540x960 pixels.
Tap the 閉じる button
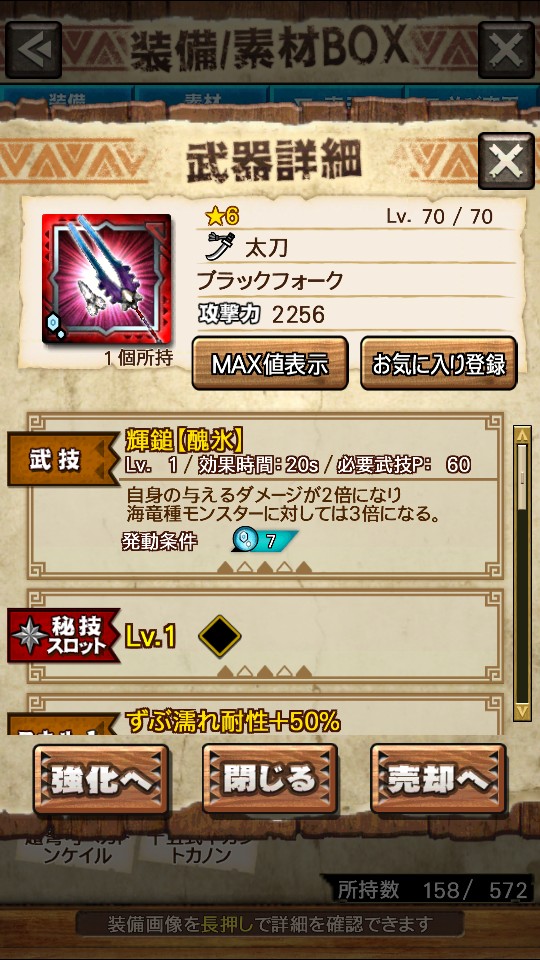tap(270, 779)
